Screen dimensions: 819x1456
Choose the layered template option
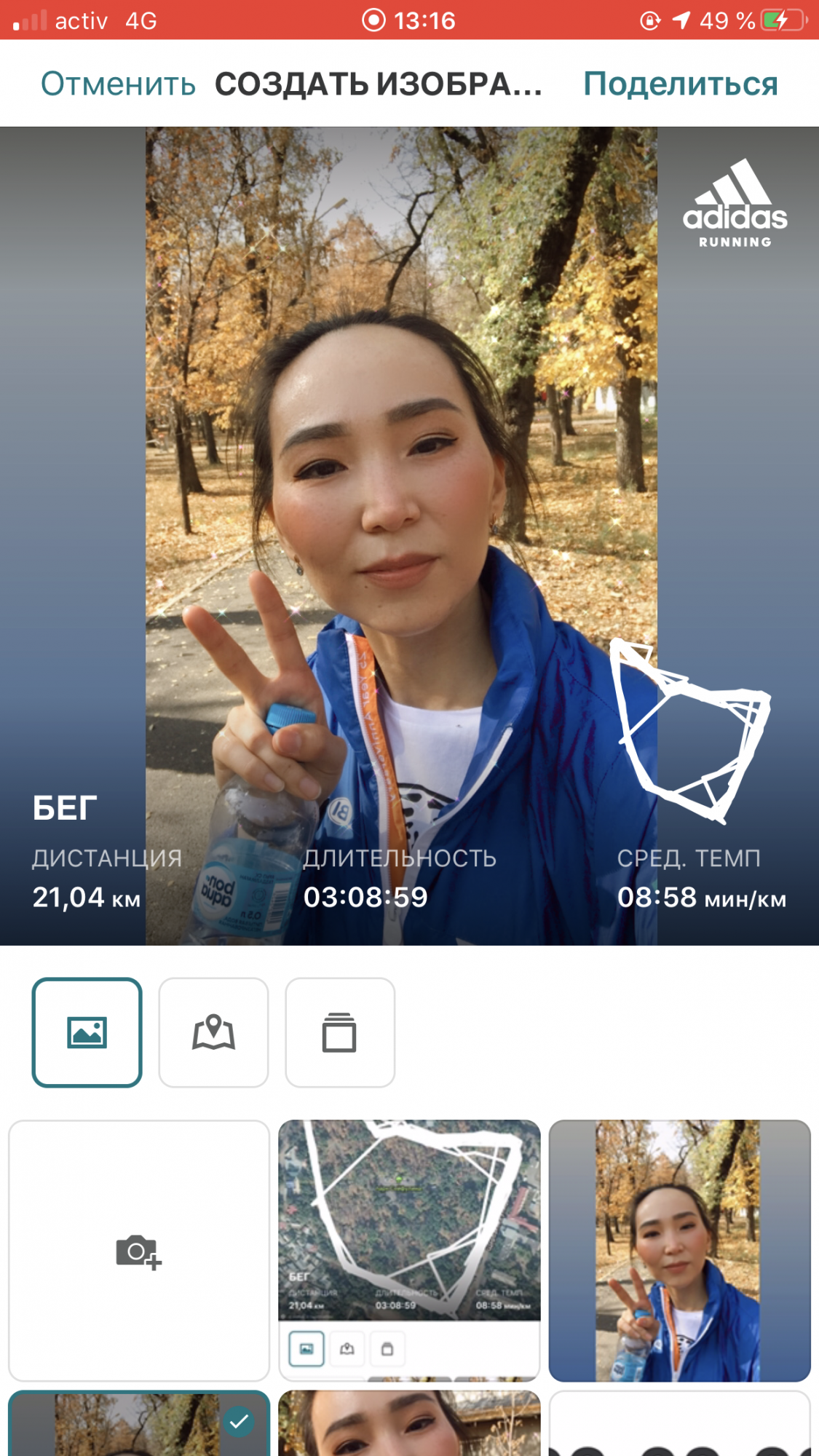[340, 1032]
